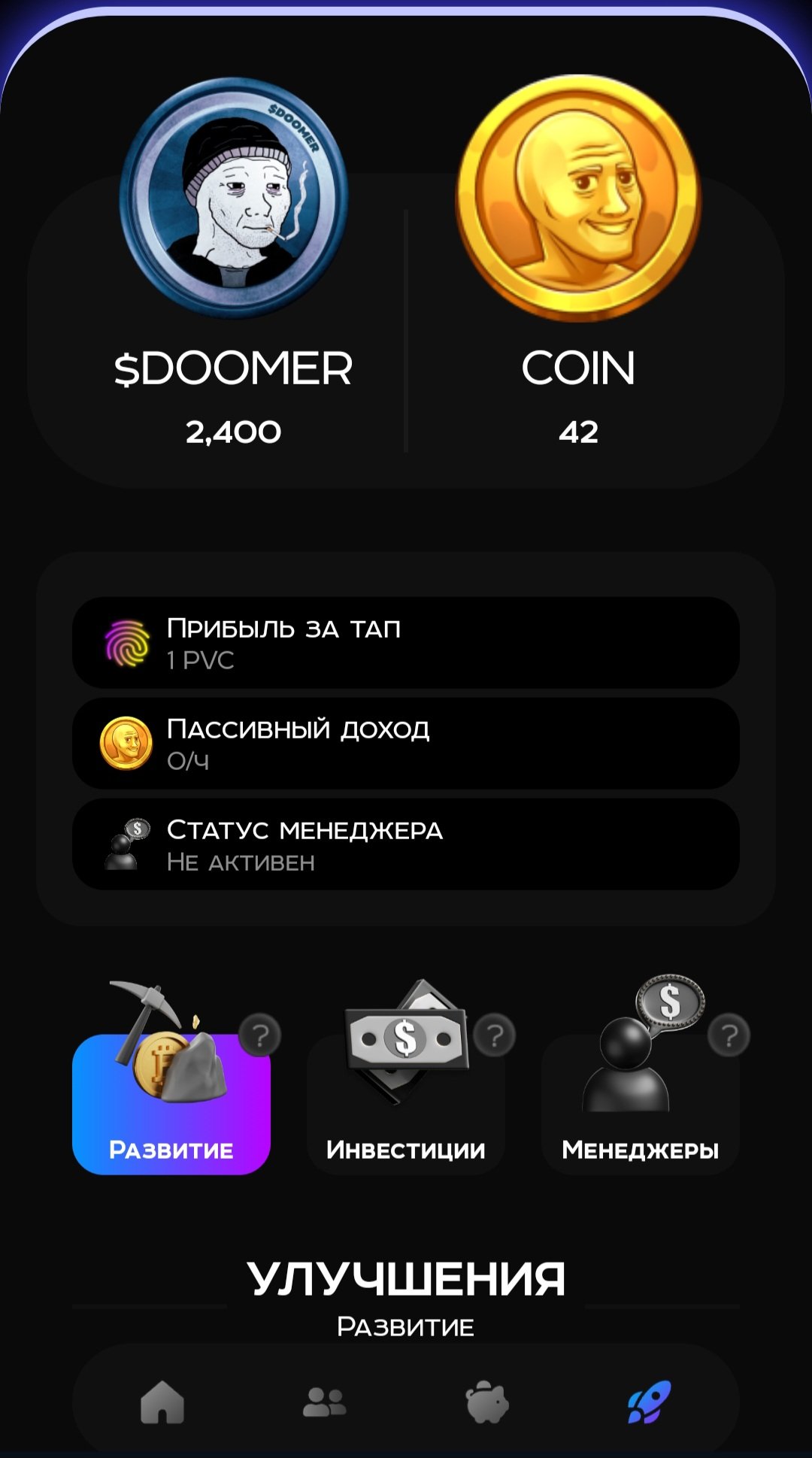Viewport: 812px width, 1458px height.
Task: Select the rocket tab
Action: pos(650,1402)
